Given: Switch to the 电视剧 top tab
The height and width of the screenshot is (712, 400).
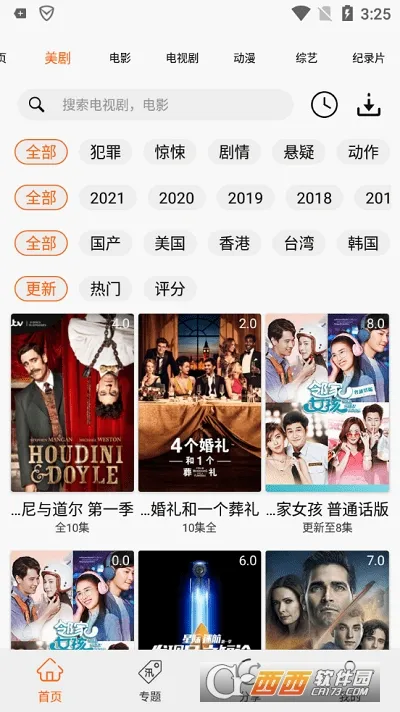Looking at the screenshot, I should (182, 58).
